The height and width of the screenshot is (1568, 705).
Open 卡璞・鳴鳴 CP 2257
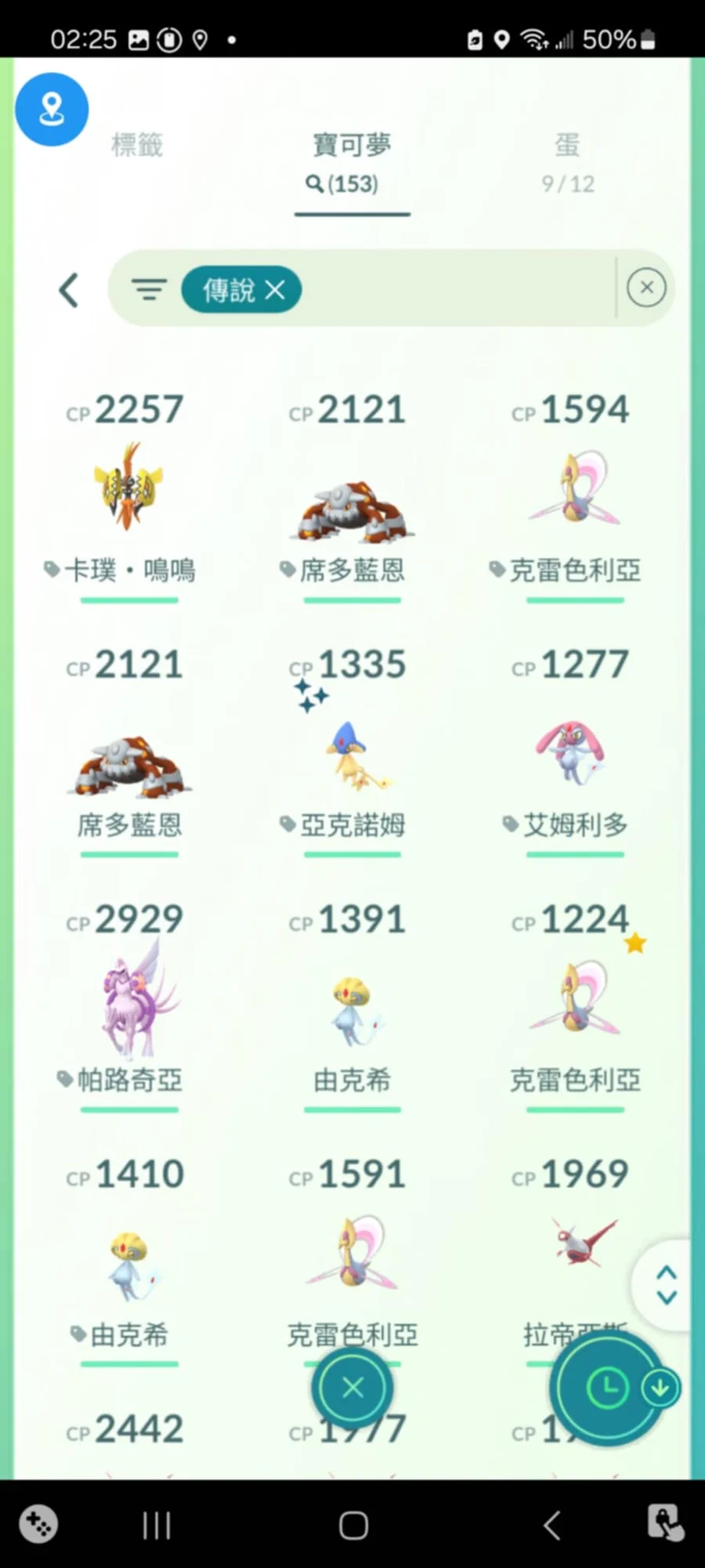click(x=129, y=490)
